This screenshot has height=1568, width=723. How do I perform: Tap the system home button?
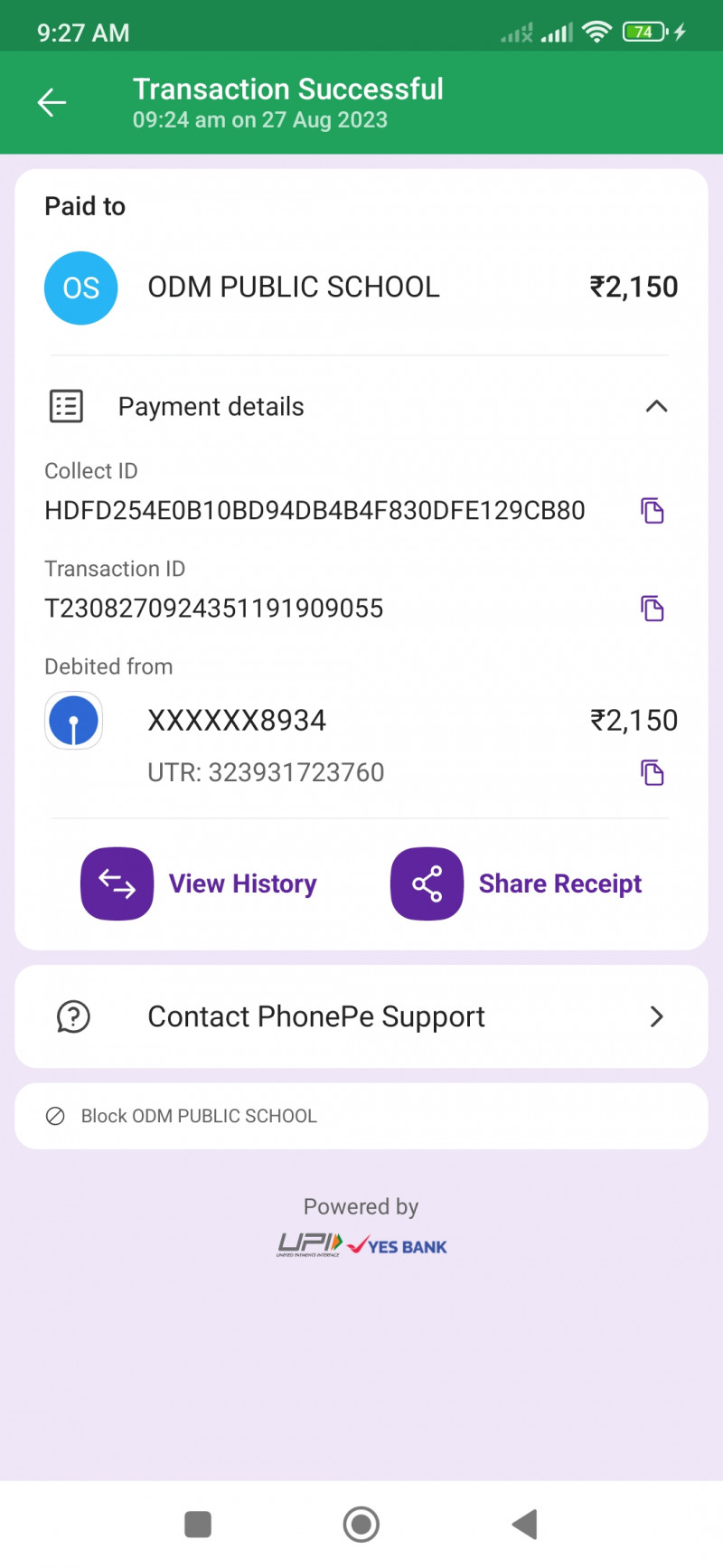(361, 1525)
